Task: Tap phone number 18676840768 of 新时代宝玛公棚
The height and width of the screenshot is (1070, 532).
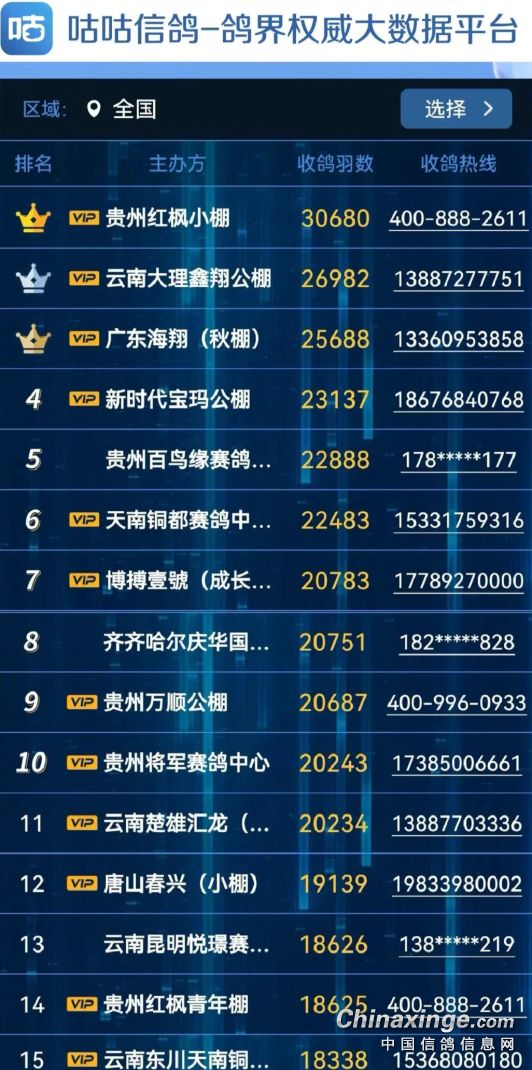Action: point(458,400)
